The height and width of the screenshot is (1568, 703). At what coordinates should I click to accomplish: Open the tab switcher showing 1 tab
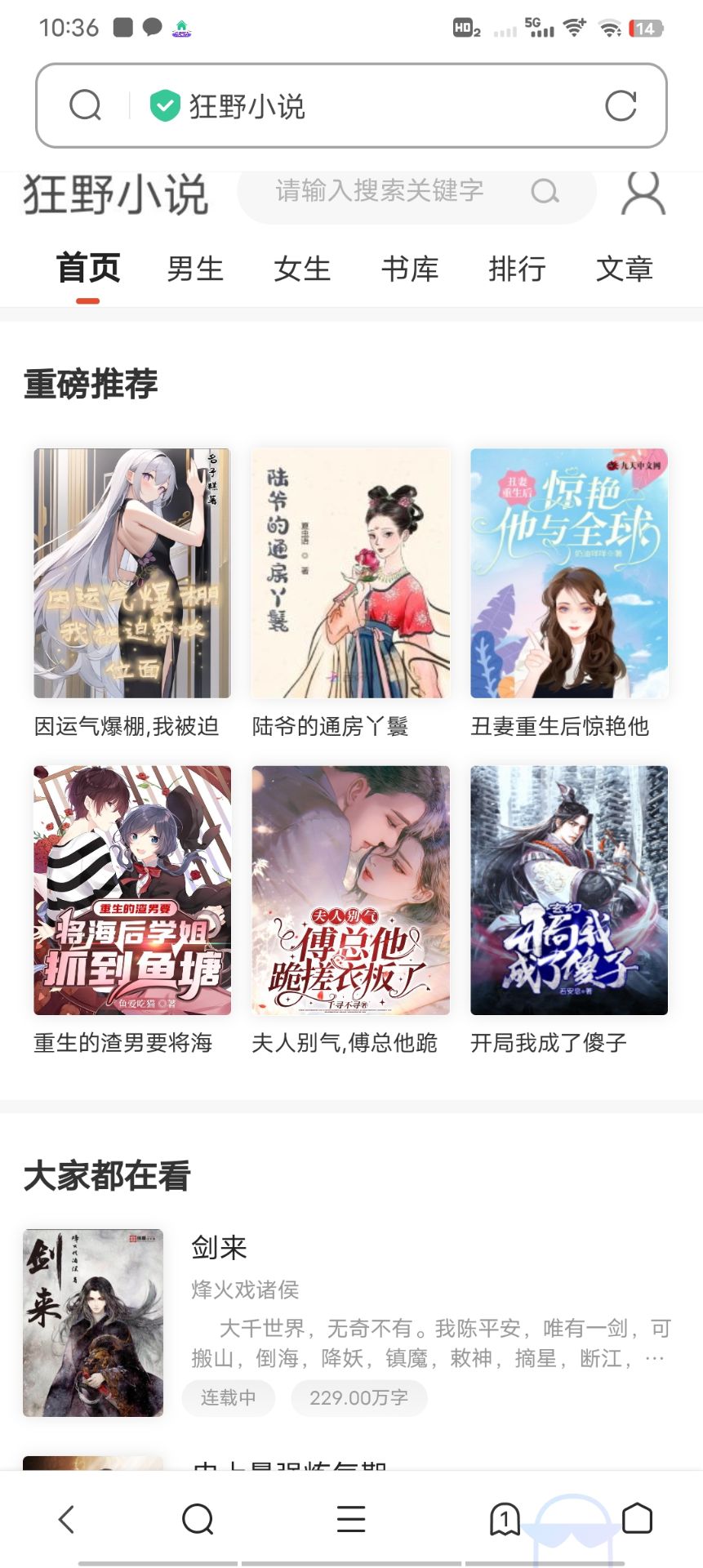tap(504, 1517)
